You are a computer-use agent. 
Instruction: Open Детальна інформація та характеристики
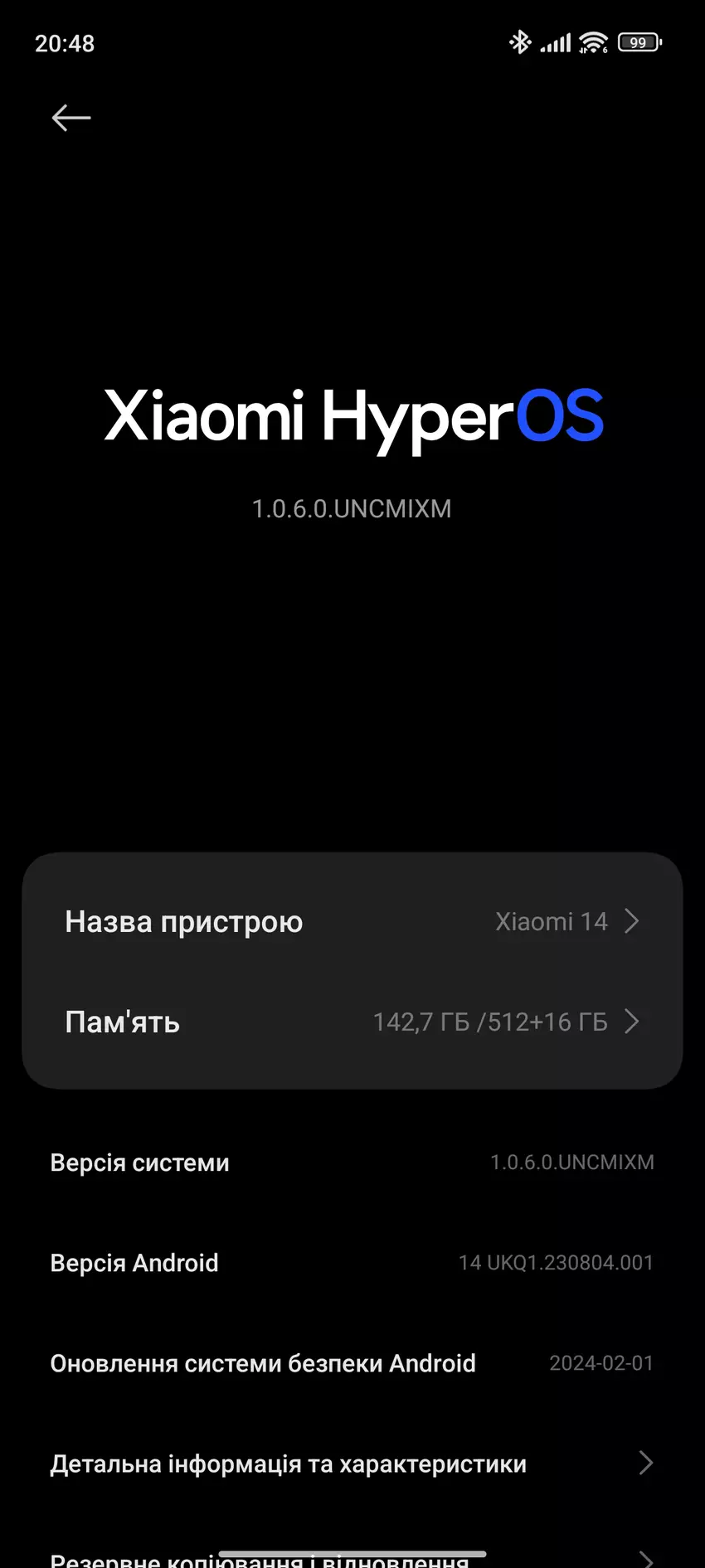[352, 1464]
